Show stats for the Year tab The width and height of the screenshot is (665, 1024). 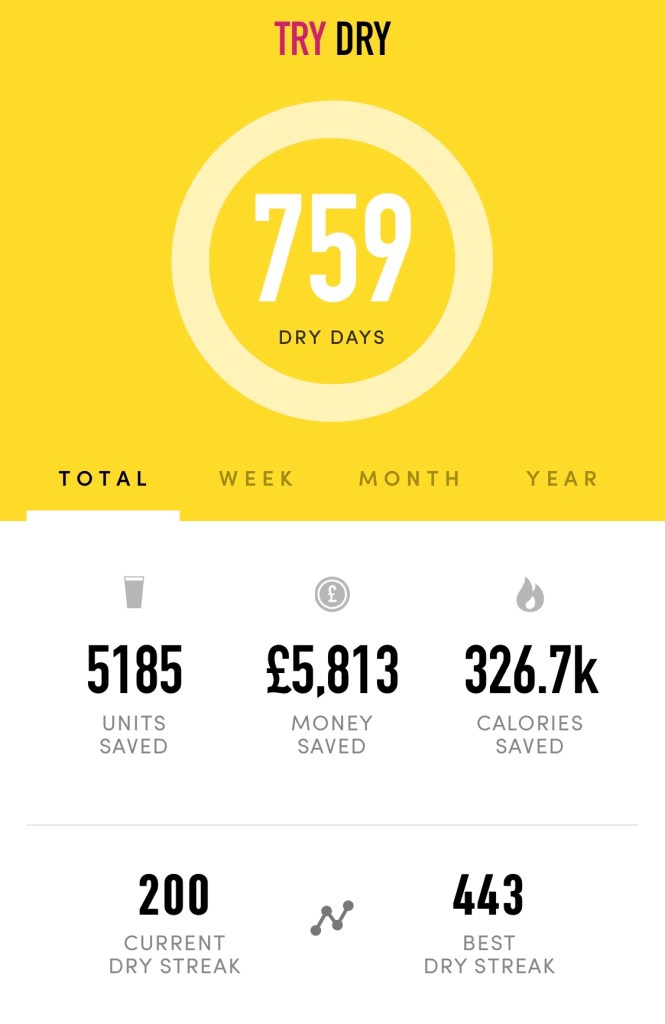pyautogui.click(x=562, y=479)
